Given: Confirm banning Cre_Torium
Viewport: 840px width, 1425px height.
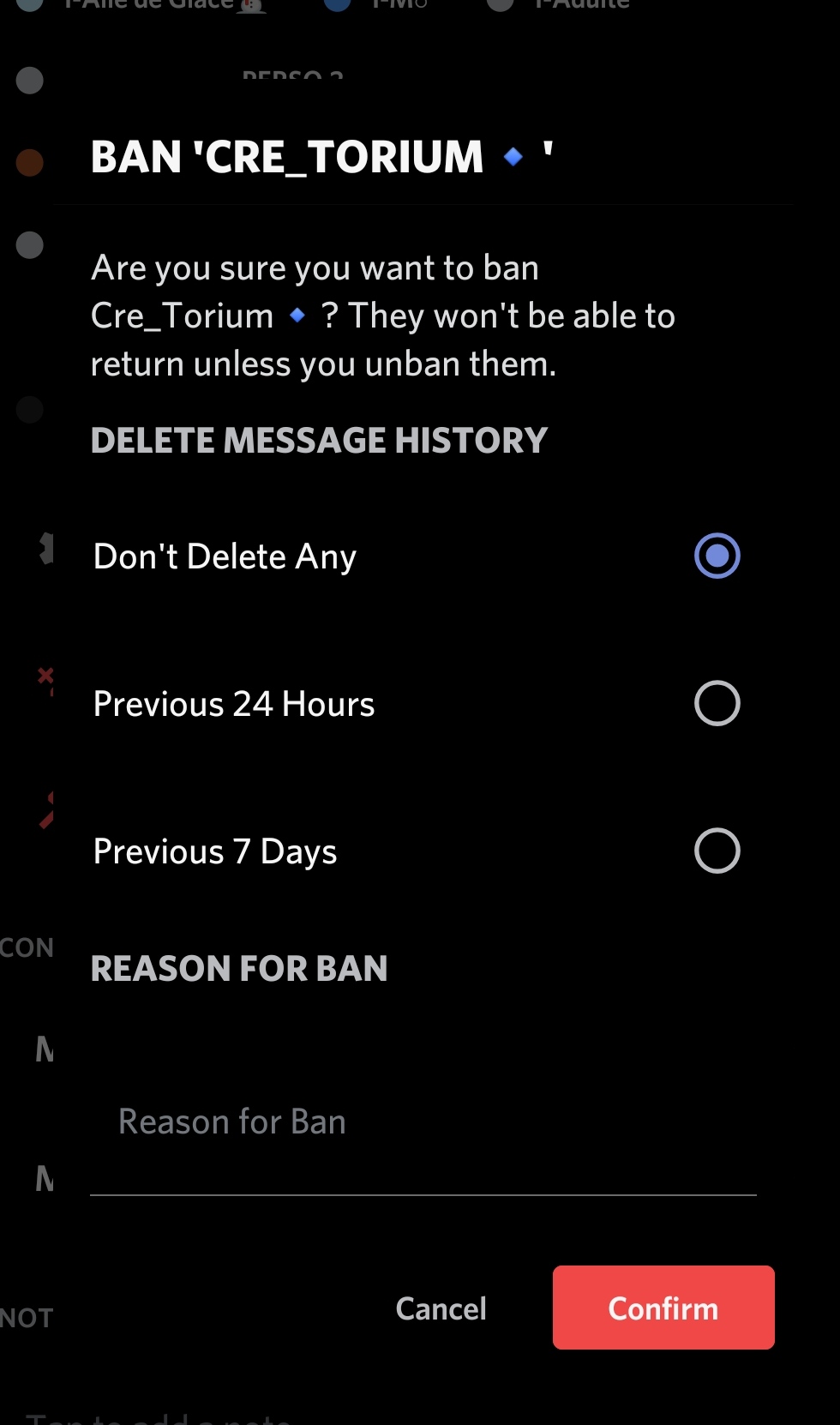Looking at the screenshot, I should pos(663,1308).
